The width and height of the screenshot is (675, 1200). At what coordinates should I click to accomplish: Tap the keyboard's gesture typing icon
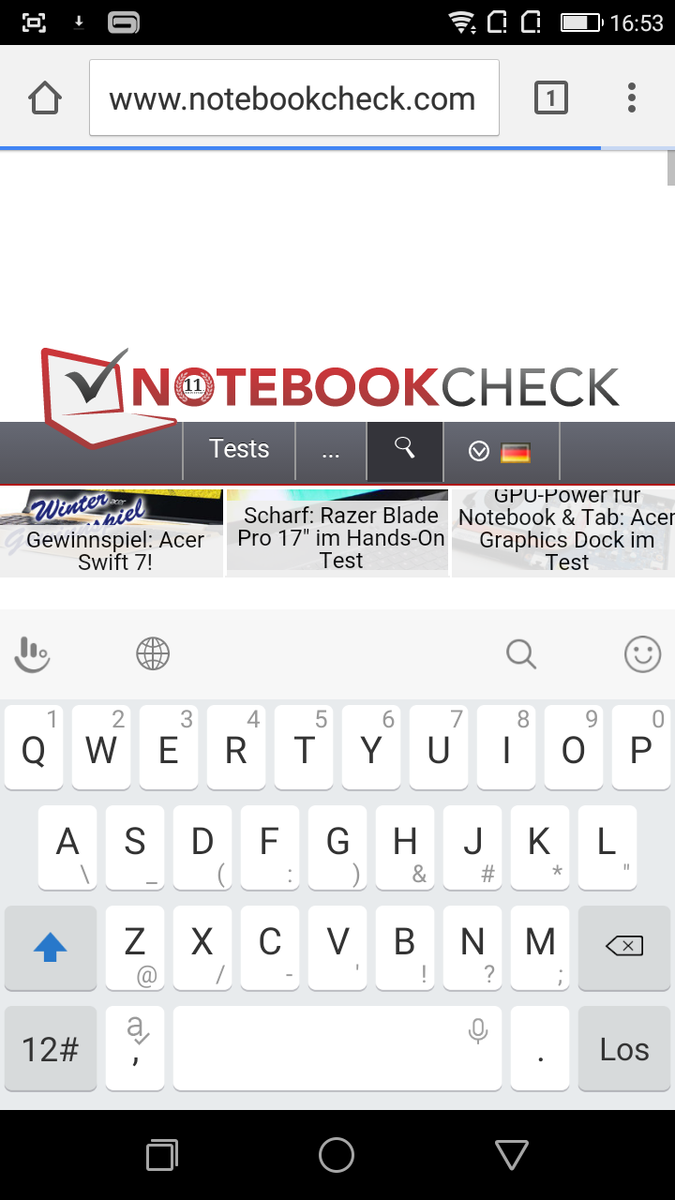pyautogui.click(x=31, y=655)
